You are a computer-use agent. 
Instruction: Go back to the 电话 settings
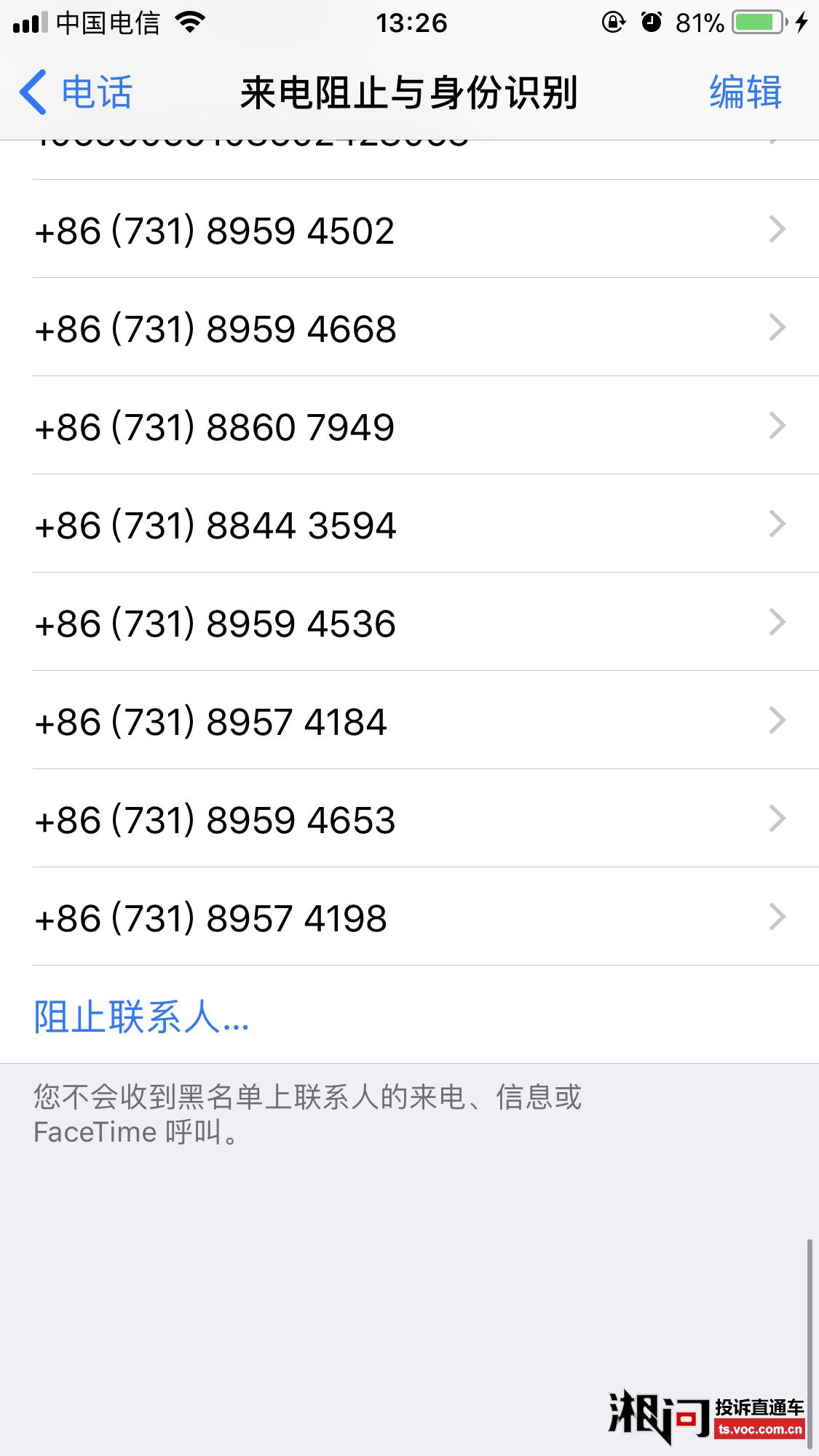click(76, 92)
